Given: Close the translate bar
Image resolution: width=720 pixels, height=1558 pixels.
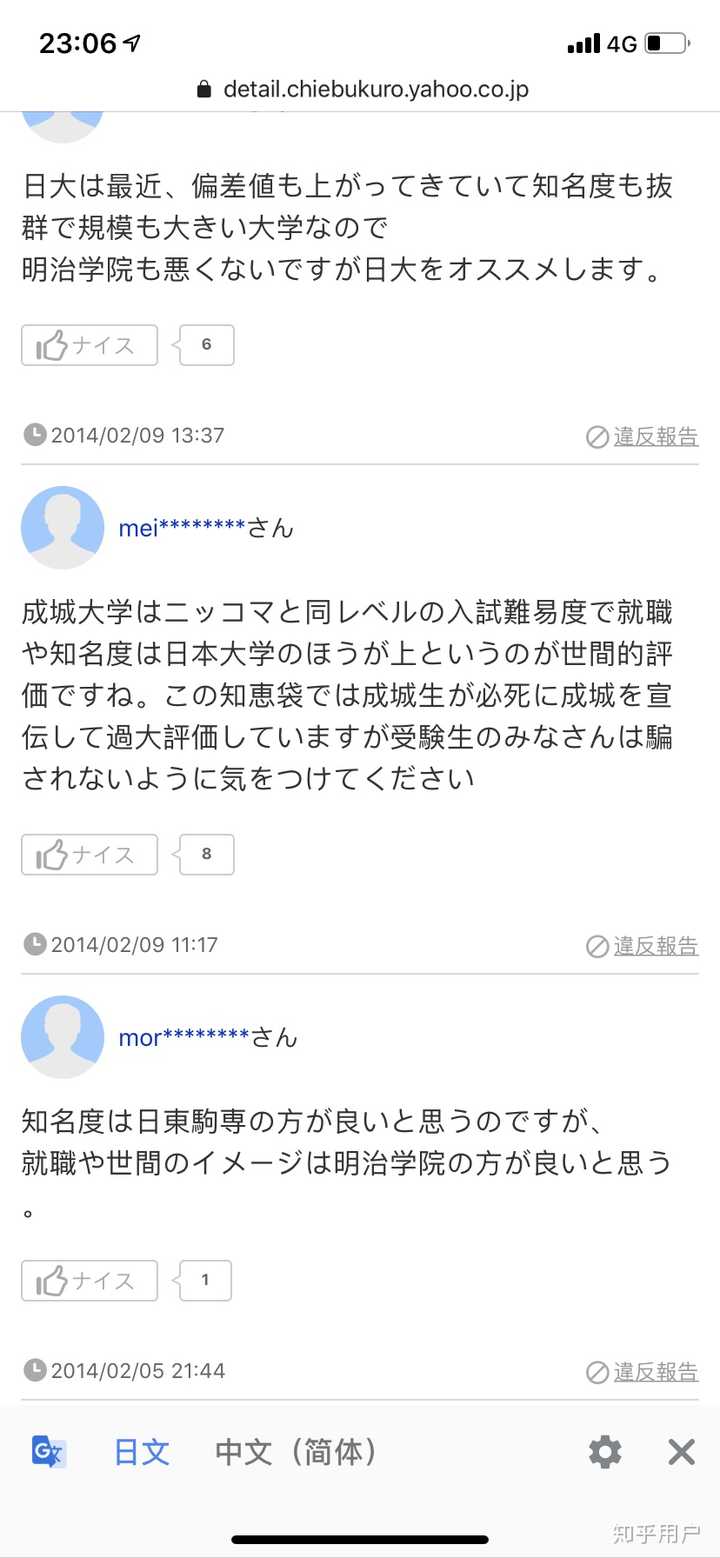Looking at the screenshot, I should tap(681, 1452).
